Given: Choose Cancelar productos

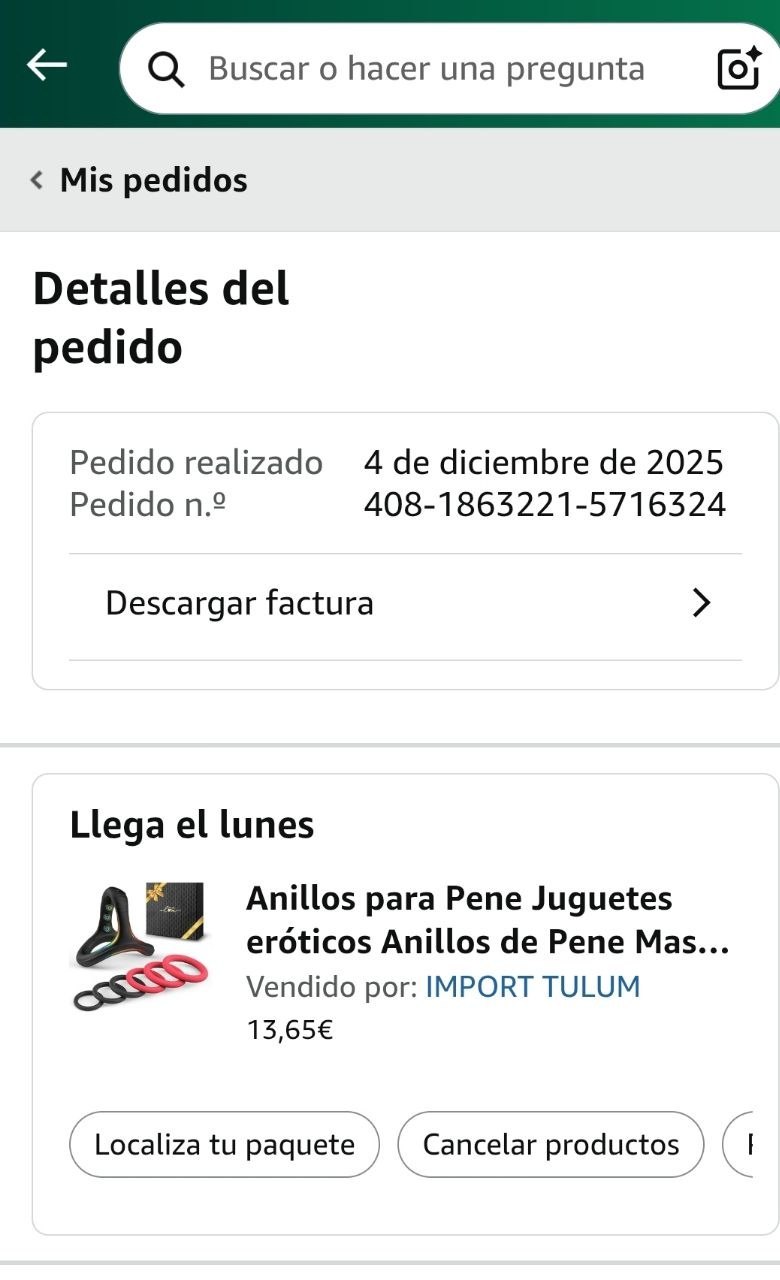Looking at the screenshot, I should [x=550, y=1145].
